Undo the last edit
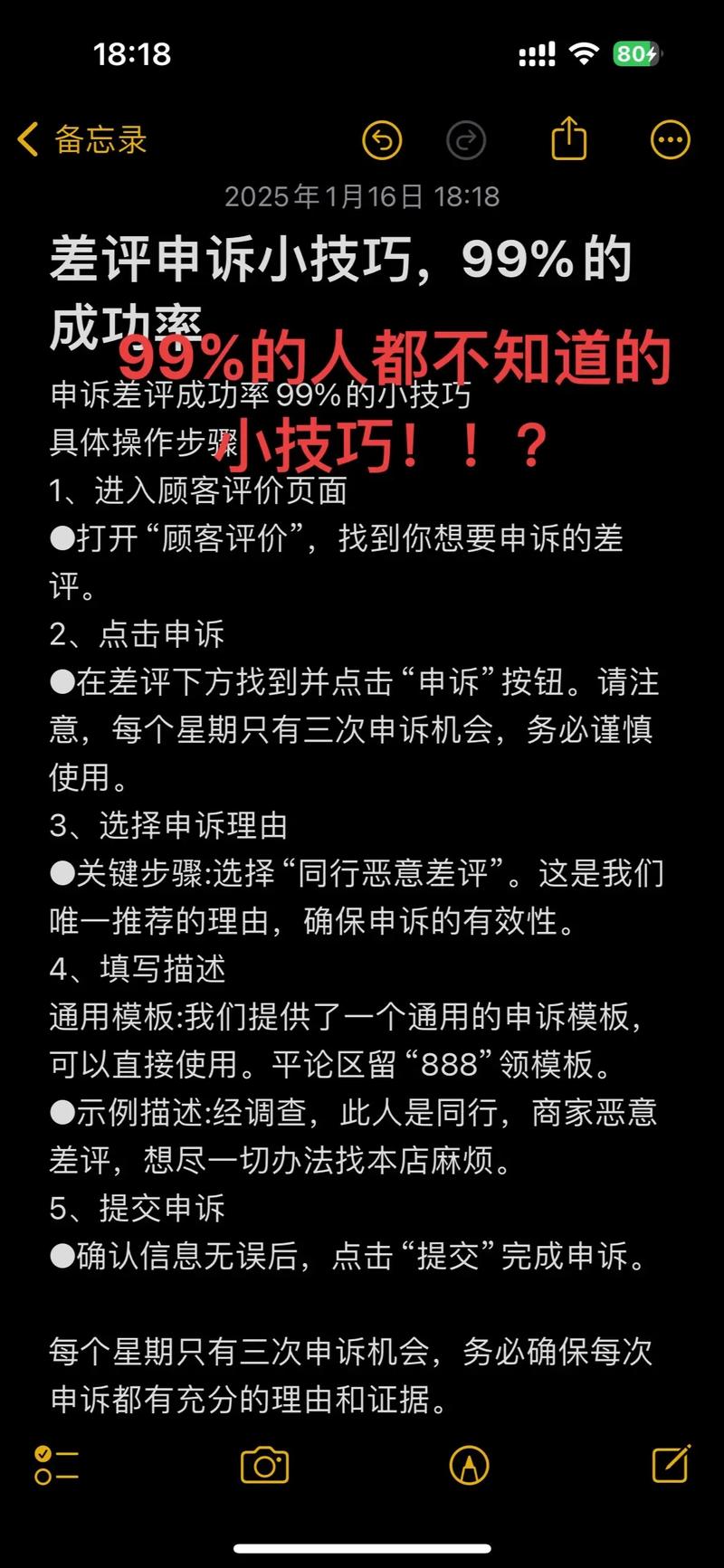Screen dimensions: 724x1568 (382, 140)
